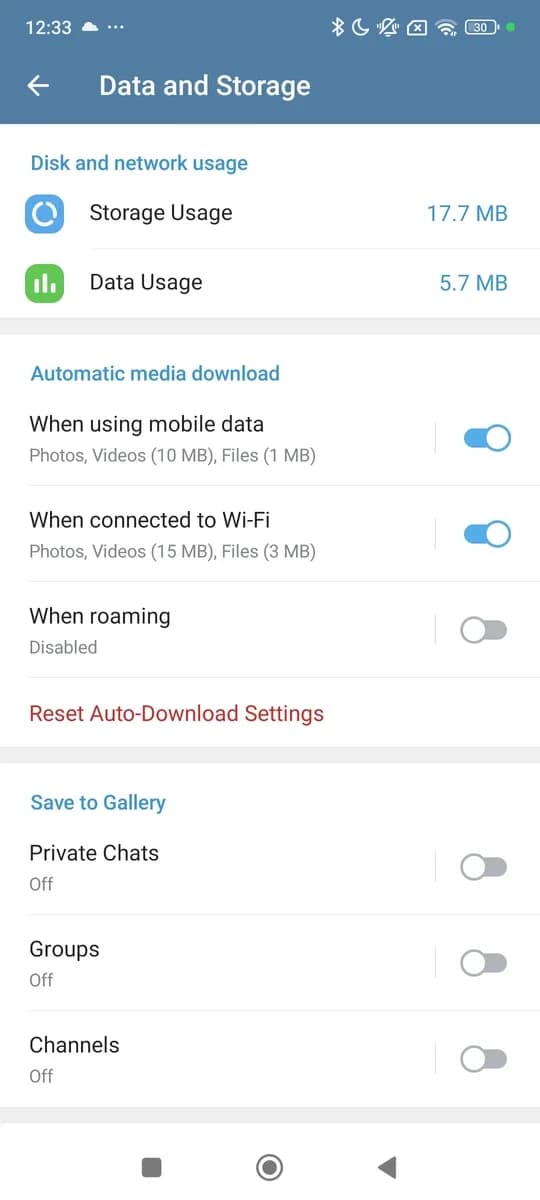This screenshot has height=1200, width=540.
Task: Tap the system home button
Action: (x=269, y=1167)
